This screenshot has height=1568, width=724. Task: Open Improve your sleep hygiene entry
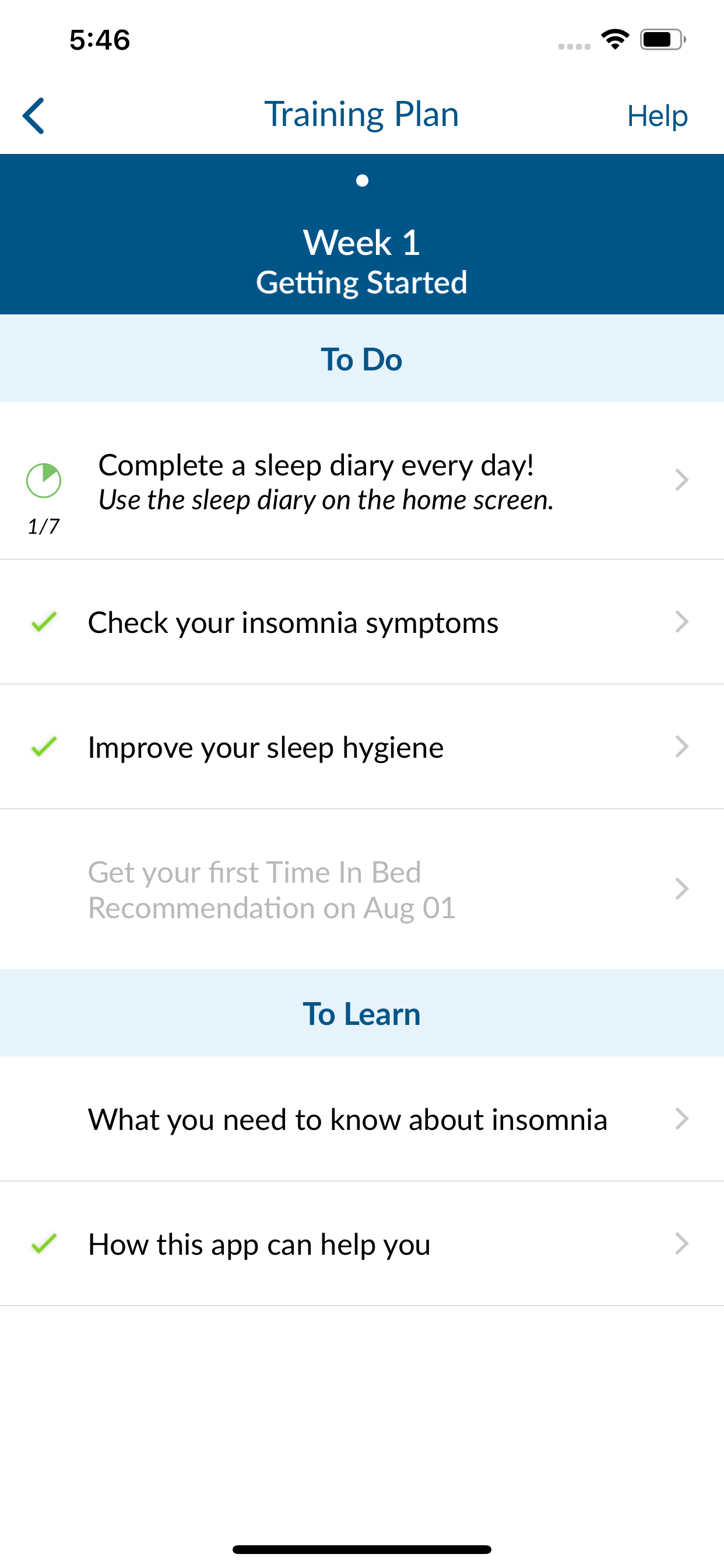point(265,746)
